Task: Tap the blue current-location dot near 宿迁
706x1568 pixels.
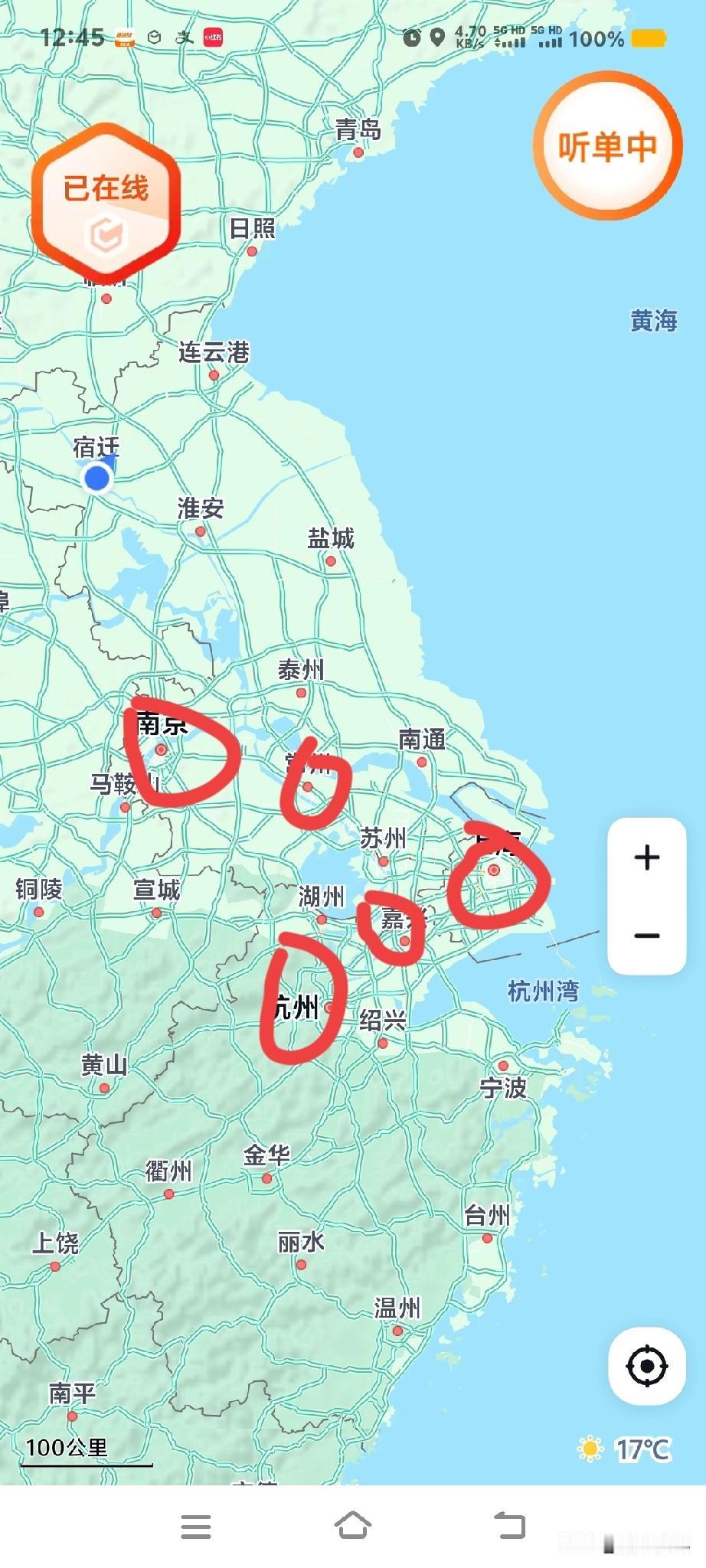Action: [x=98, y=478]
